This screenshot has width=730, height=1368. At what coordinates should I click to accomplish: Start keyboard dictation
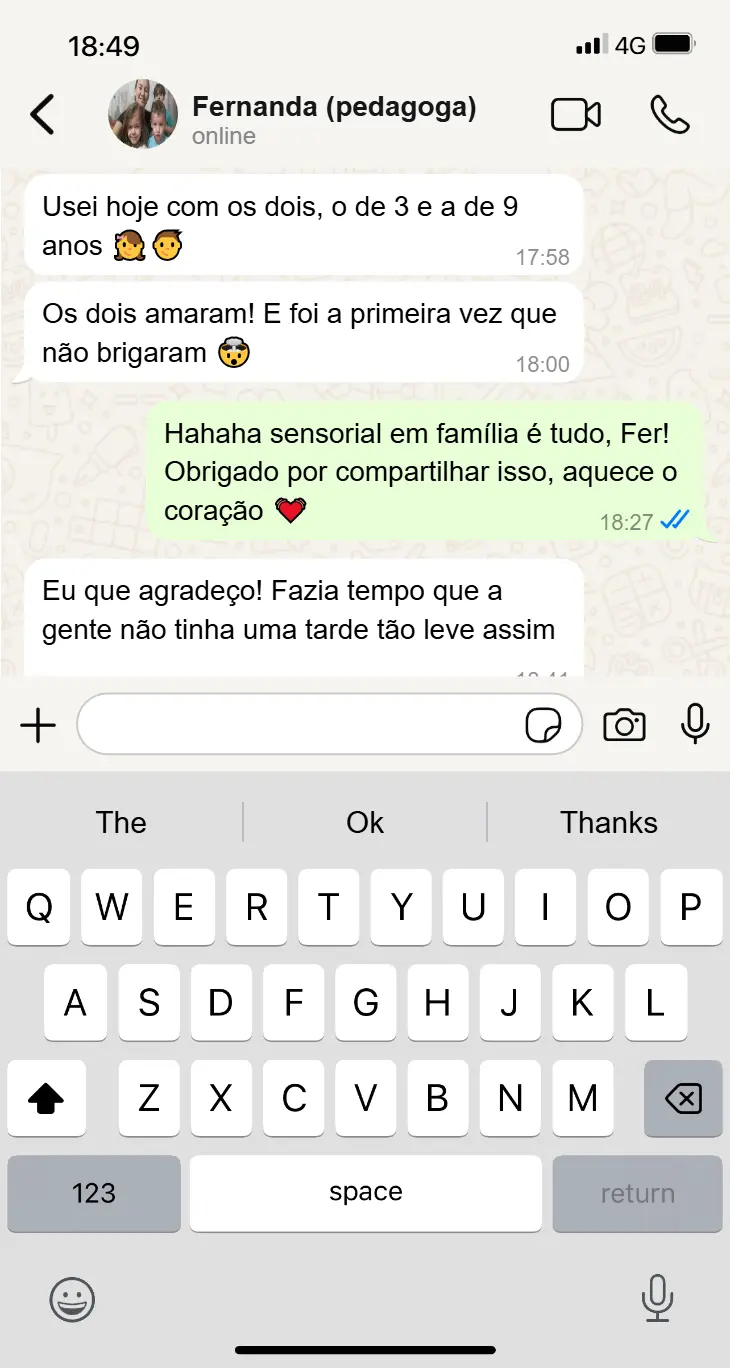point(657,1299)
